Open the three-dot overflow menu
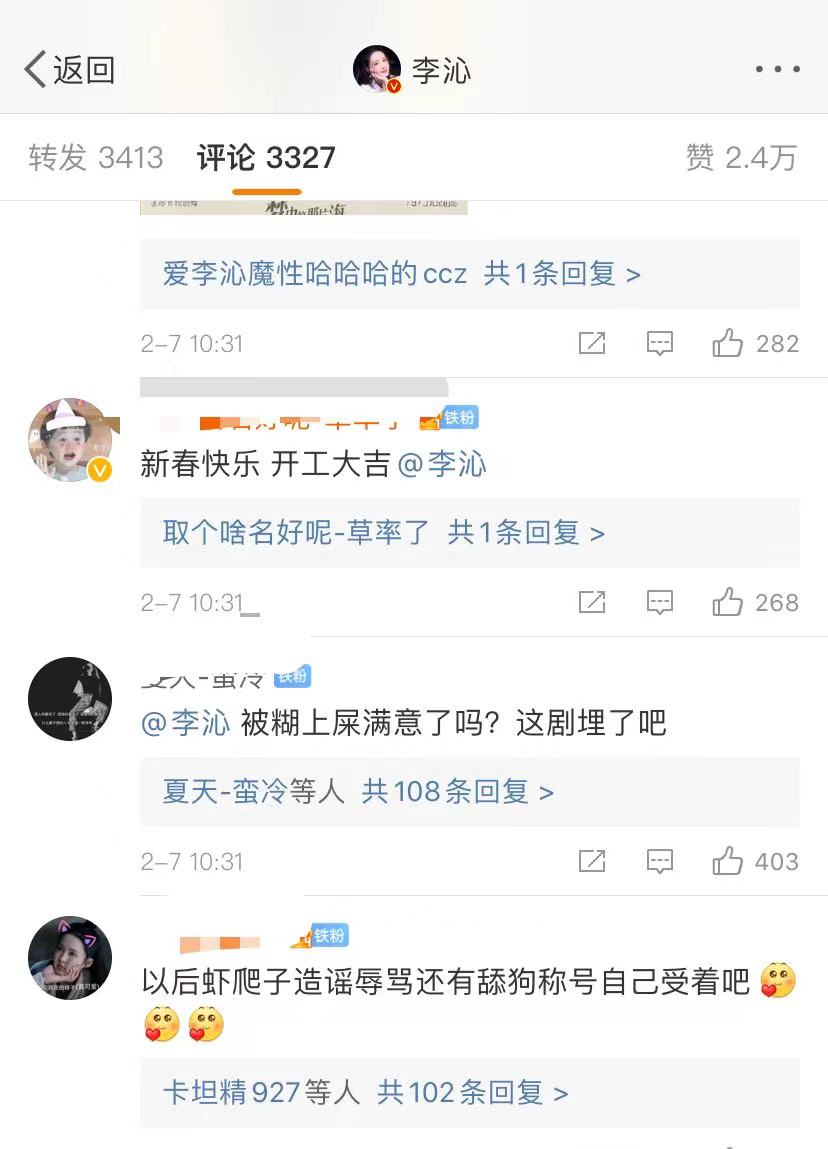Screen dimensions: 828x1149 [777, 70]
